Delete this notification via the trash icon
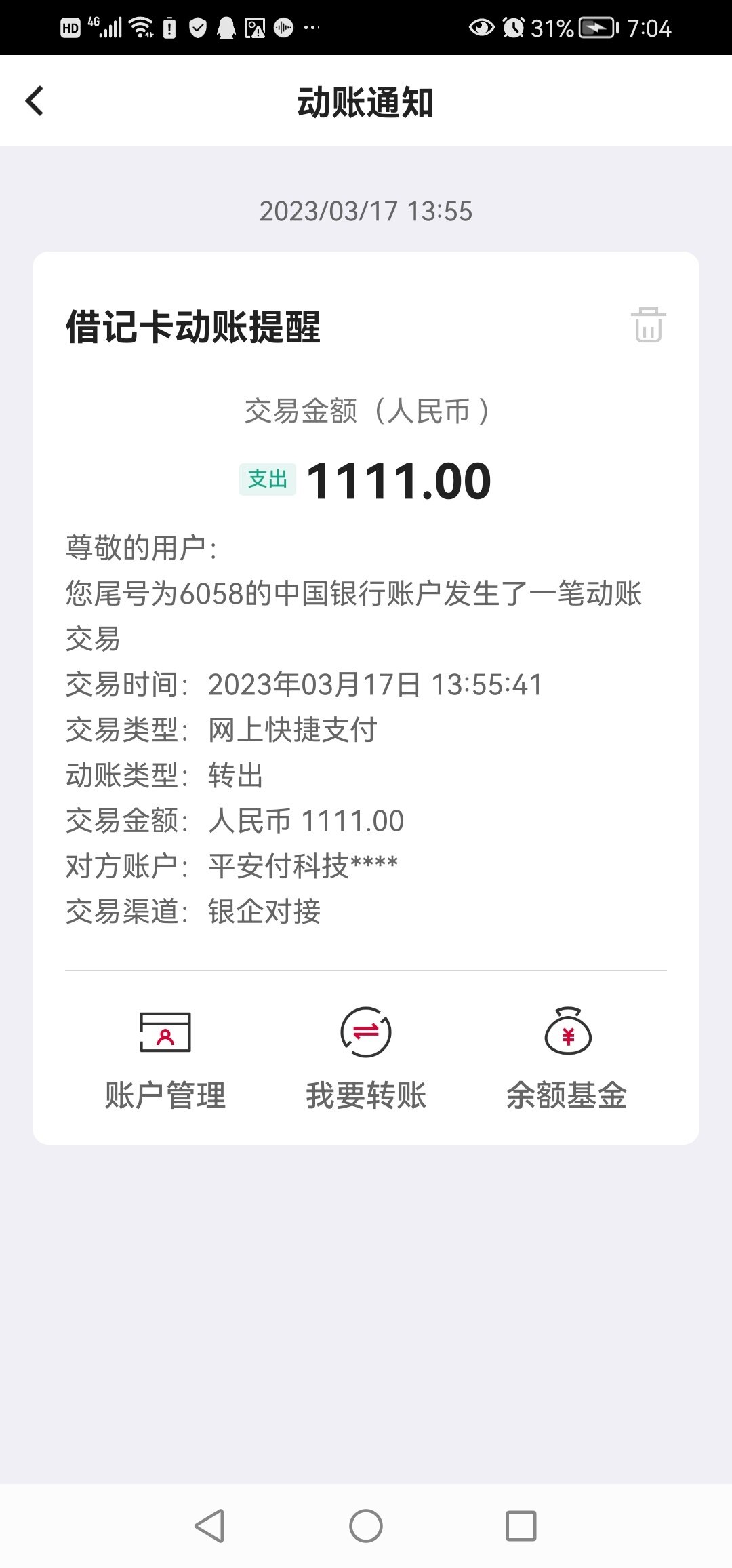 [649, 324]
